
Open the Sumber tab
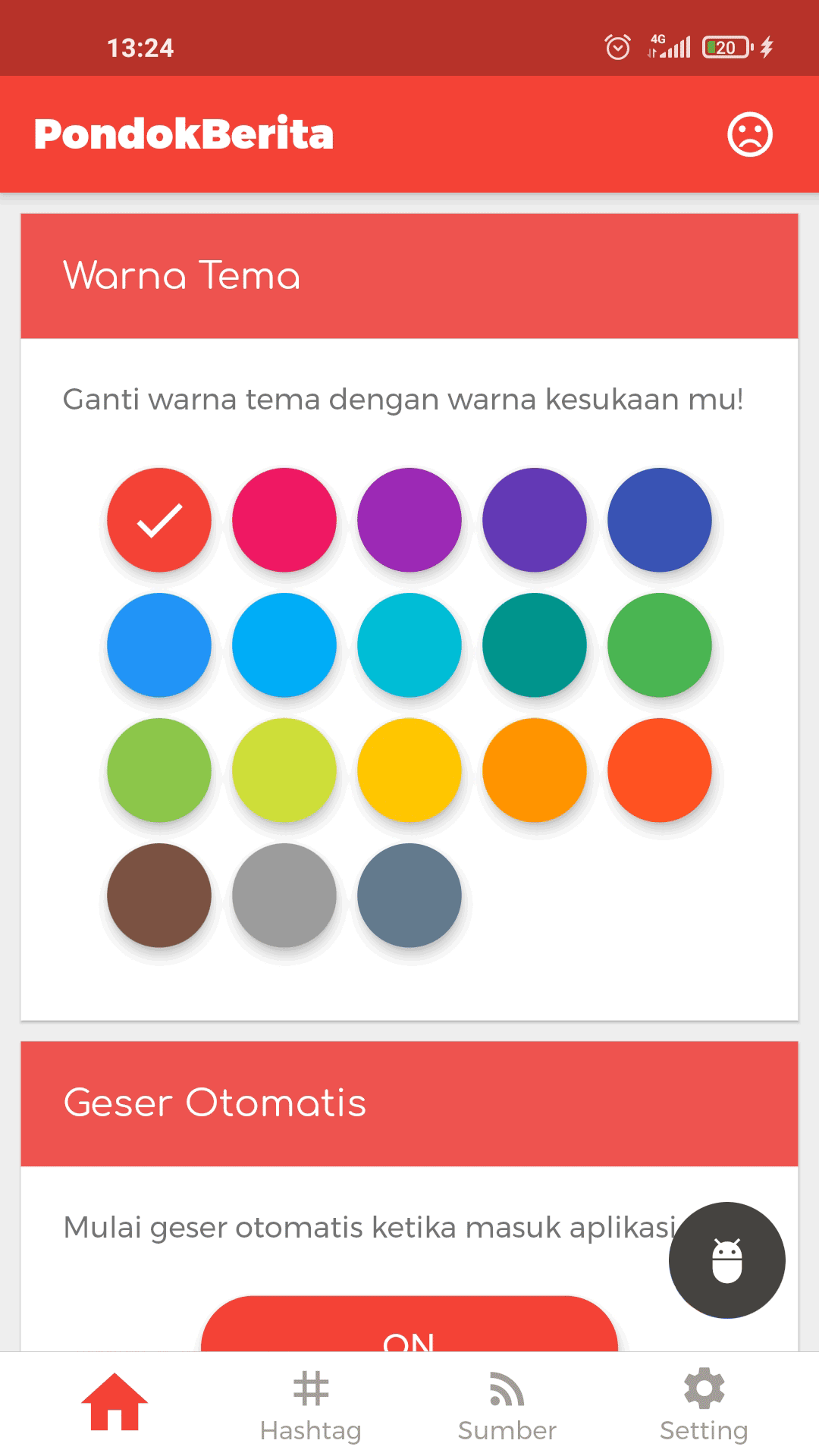[507, 1405]
